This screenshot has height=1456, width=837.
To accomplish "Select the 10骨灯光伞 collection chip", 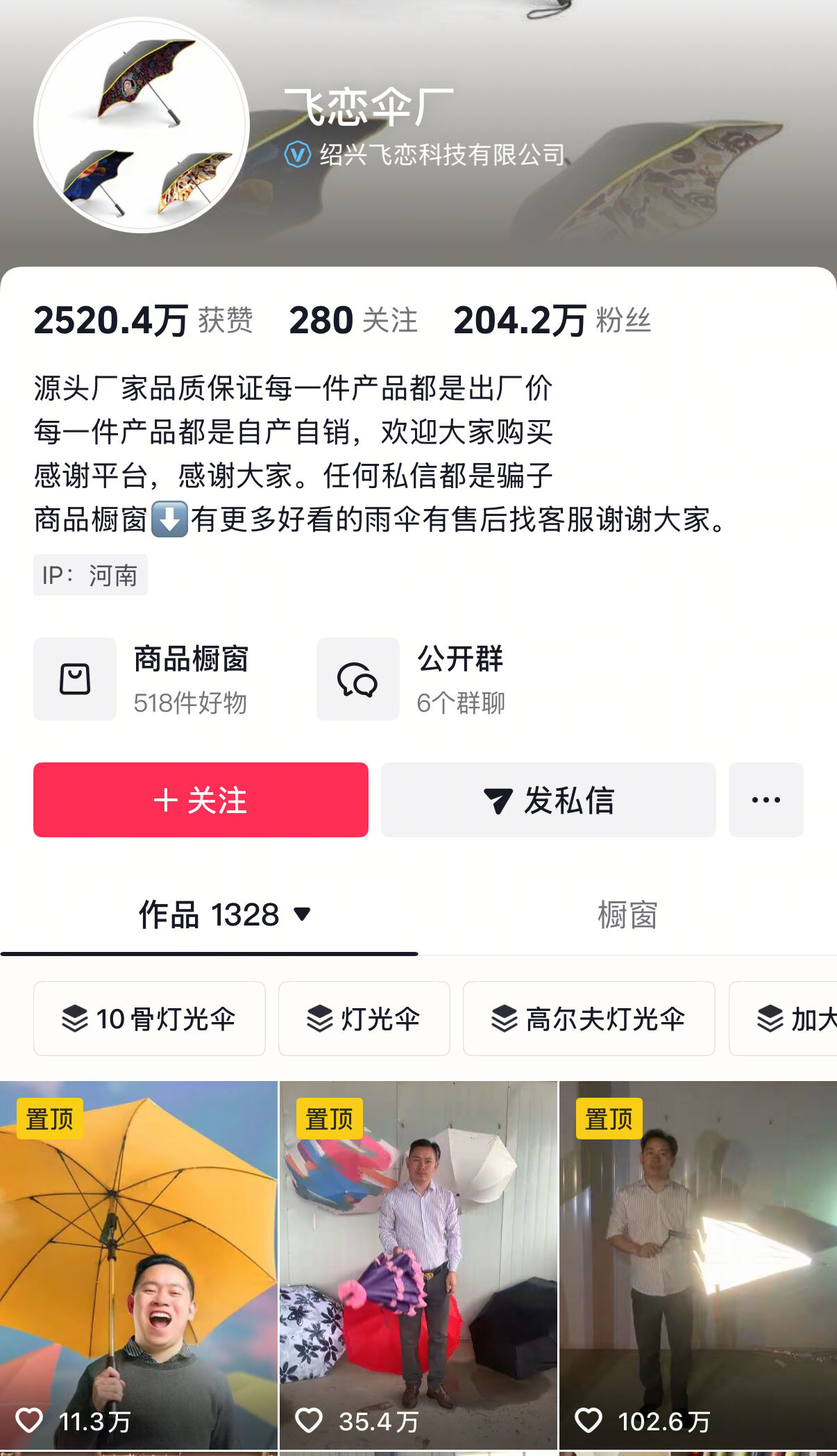I will tap(149, 1019).
